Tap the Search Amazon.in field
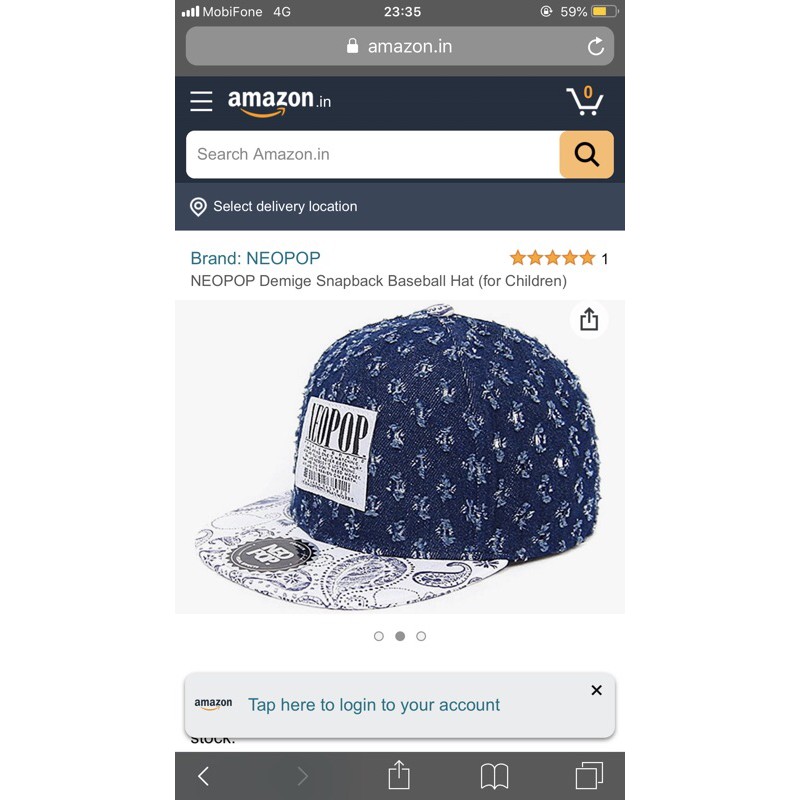The image size is (800, 800). click(372, 154)
